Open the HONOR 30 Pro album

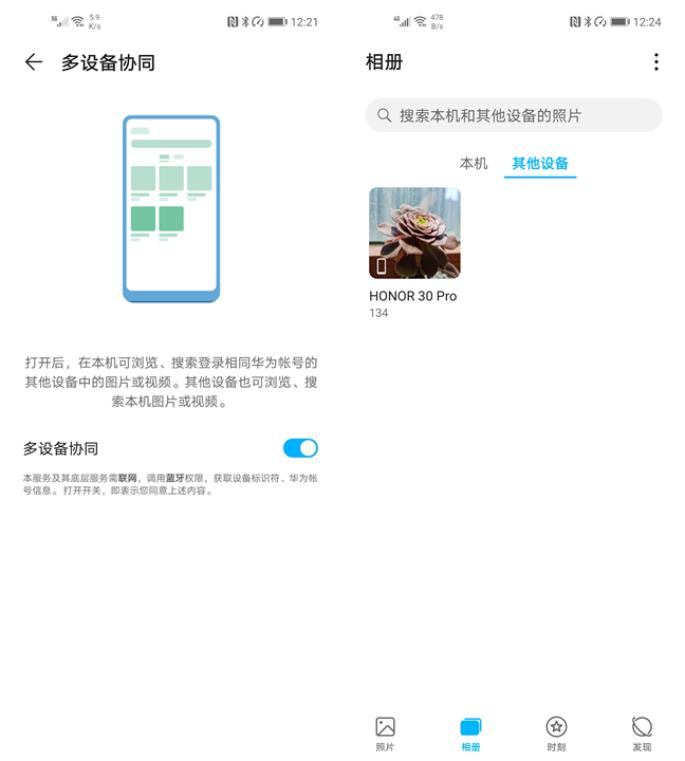click(x=414, y=233)
